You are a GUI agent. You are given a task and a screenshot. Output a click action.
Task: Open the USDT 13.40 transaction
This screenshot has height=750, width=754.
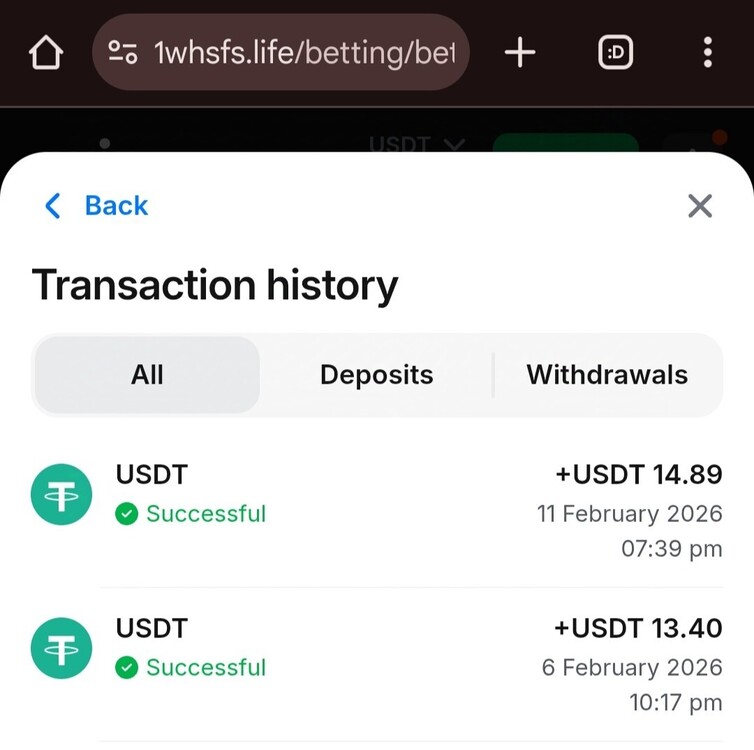[376, 664]
